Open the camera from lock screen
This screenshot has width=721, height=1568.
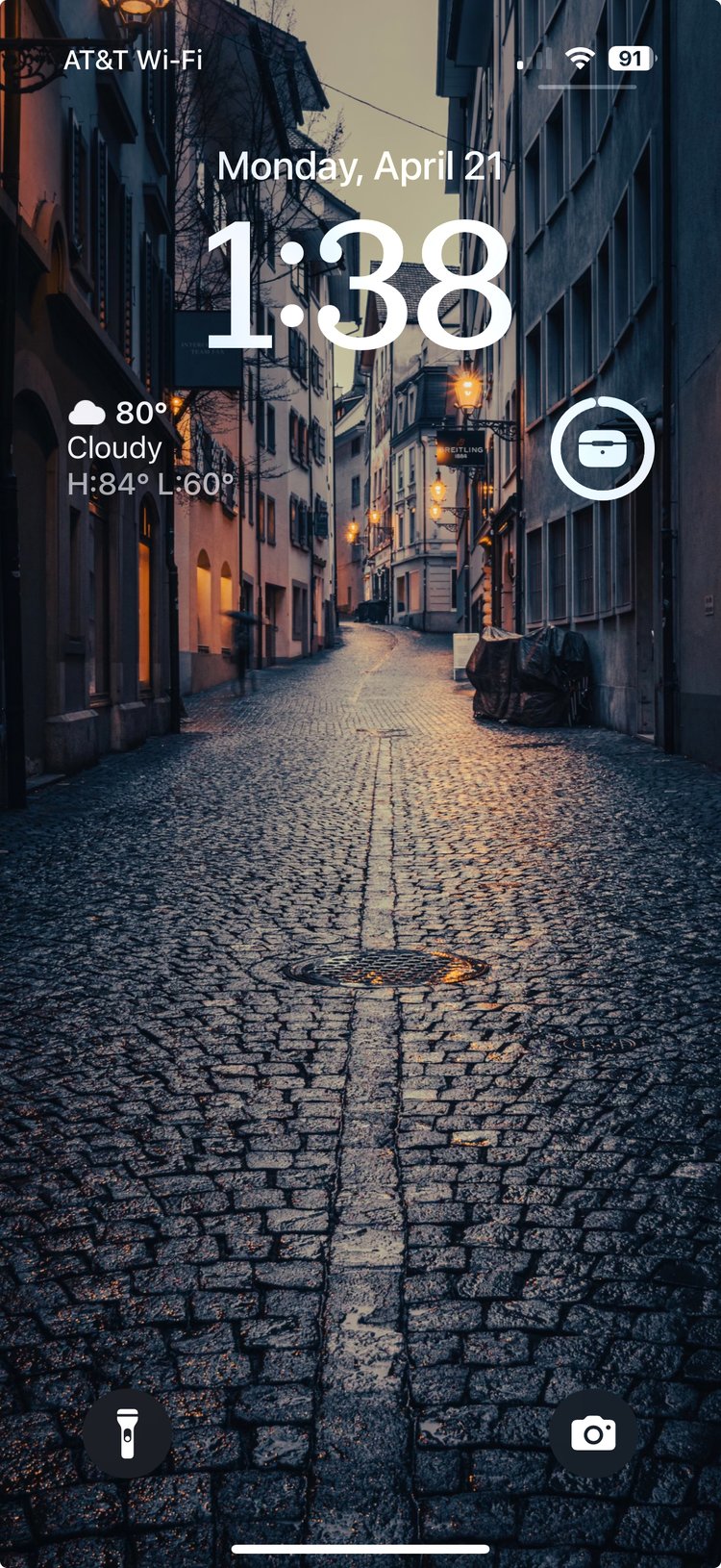point(593,1433)
